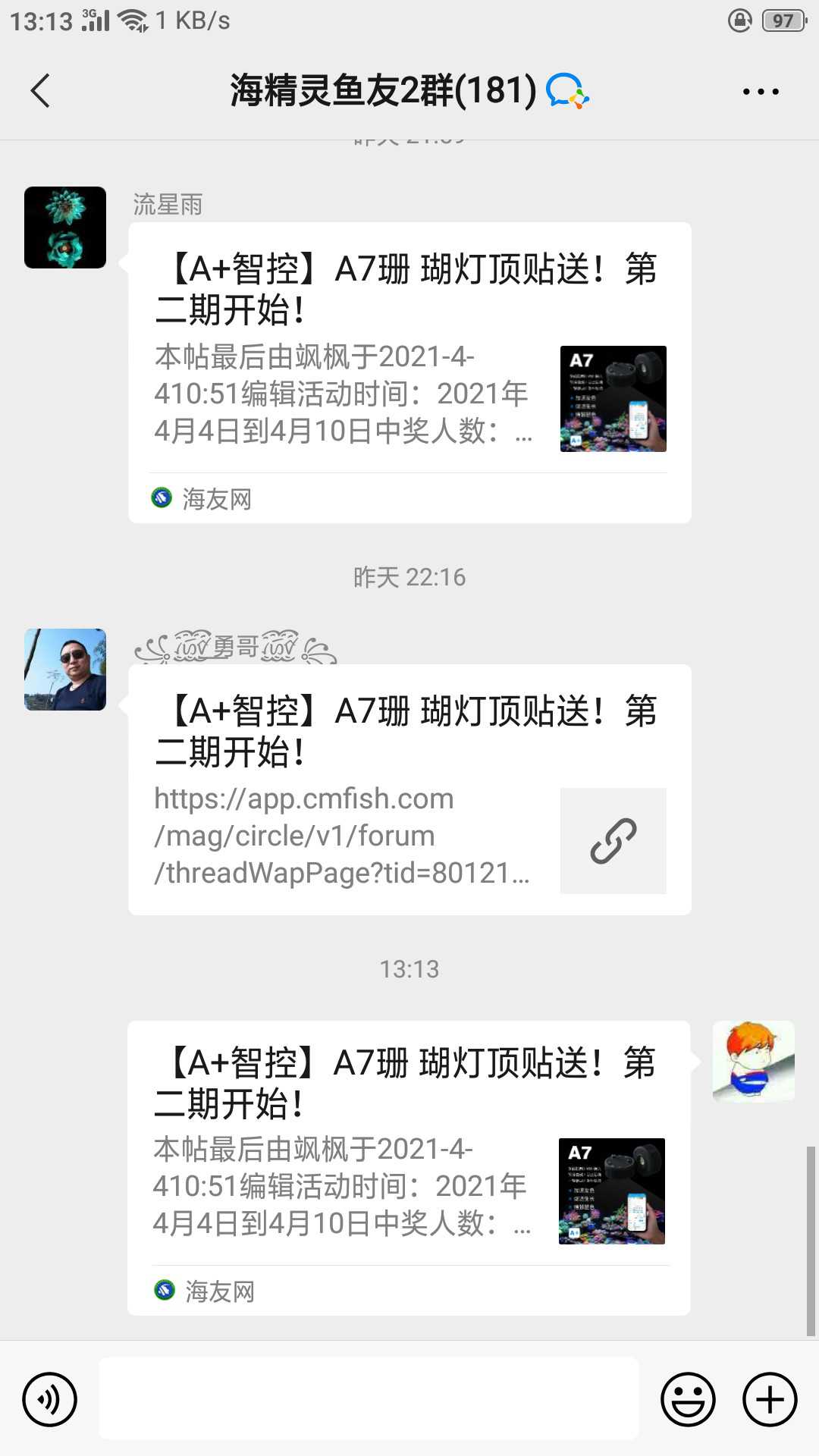Open the chat options three-dot menu
The height and width of the screenshot is (1456, 819).
coord(760,92)
